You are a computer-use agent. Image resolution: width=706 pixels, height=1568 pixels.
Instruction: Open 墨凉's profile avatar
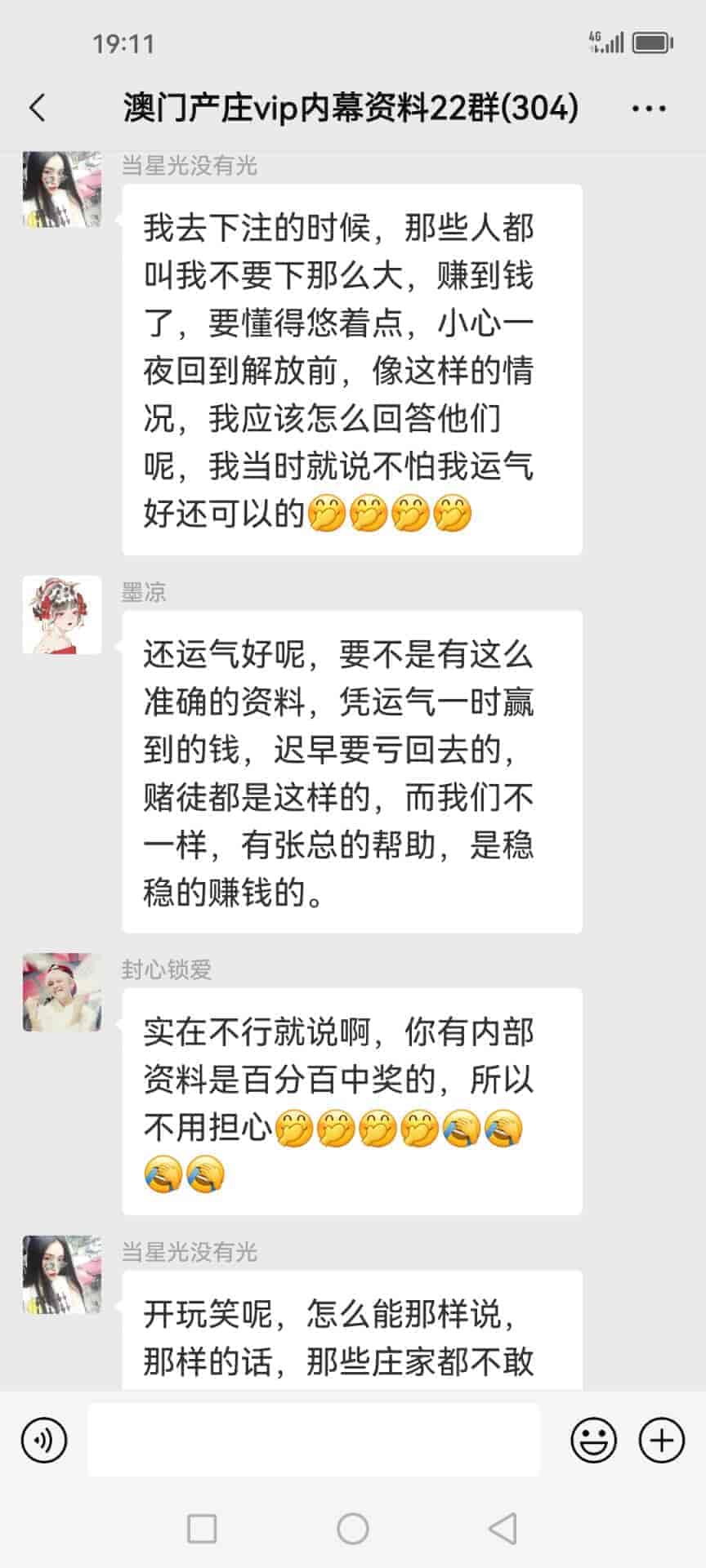[x=62, y=614]
